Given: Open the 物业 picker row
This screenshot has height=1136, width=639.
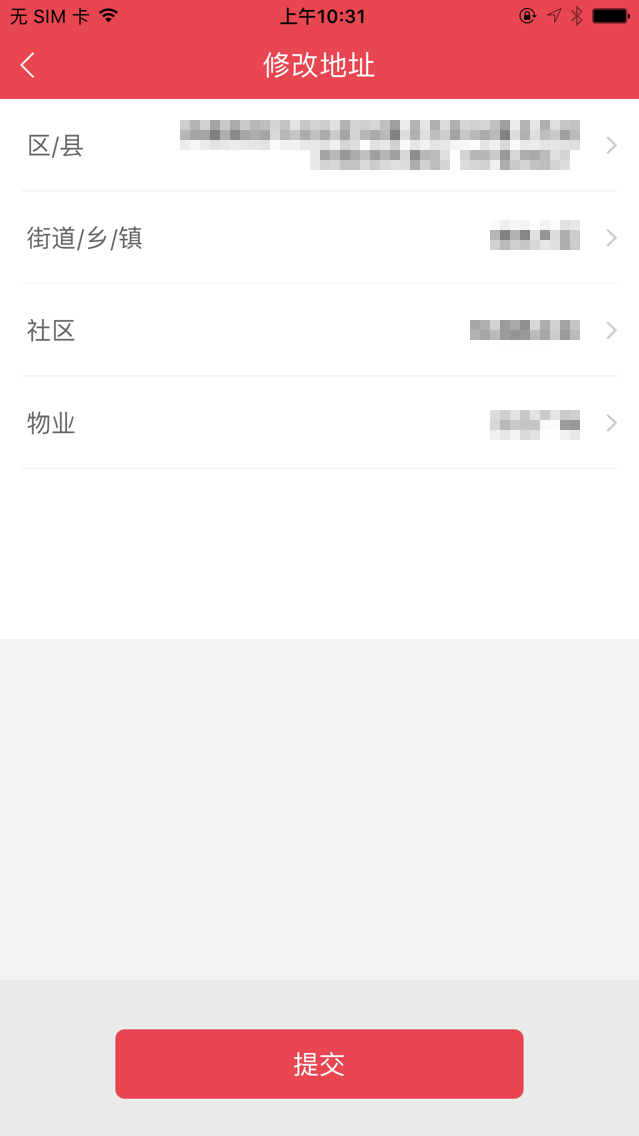Looking at the screenshot, I should click(x=319, y=424).
